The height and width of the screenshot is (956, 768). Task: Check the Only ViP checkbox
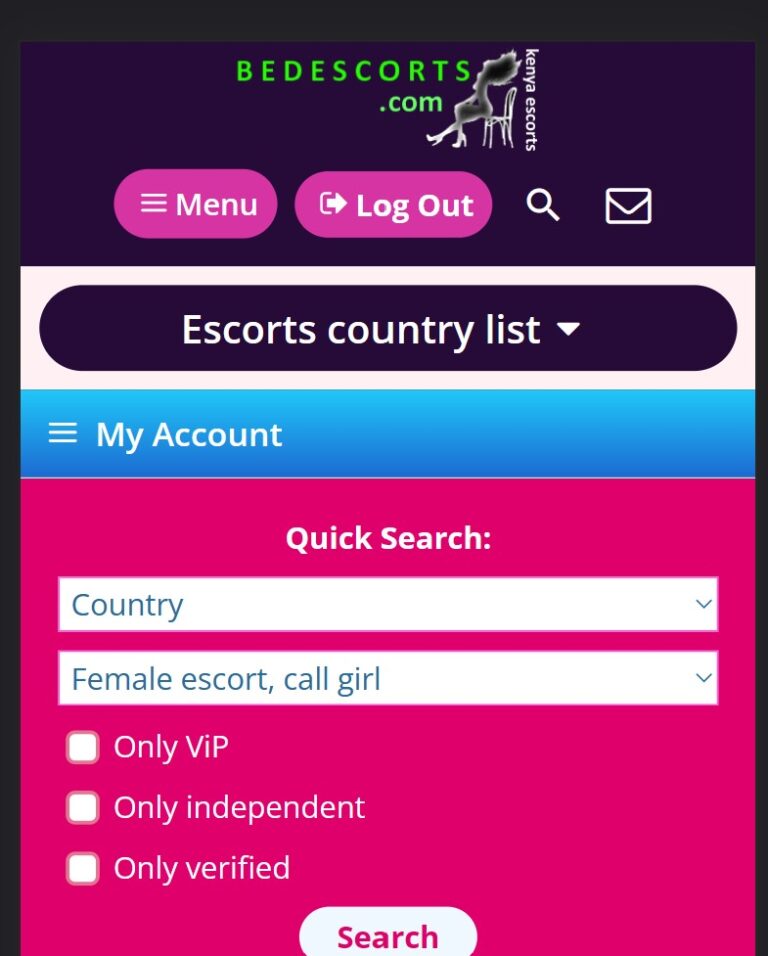(x=83, y=747)
